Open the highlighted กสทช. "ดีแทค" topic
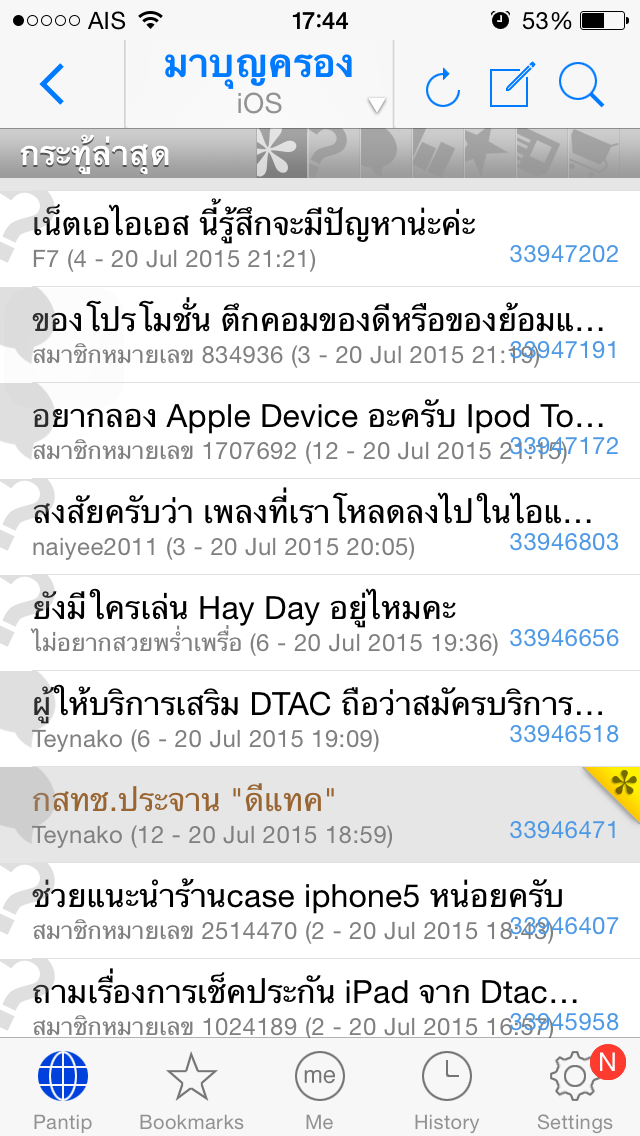640x1136 pixels. [x=320, y=814]
